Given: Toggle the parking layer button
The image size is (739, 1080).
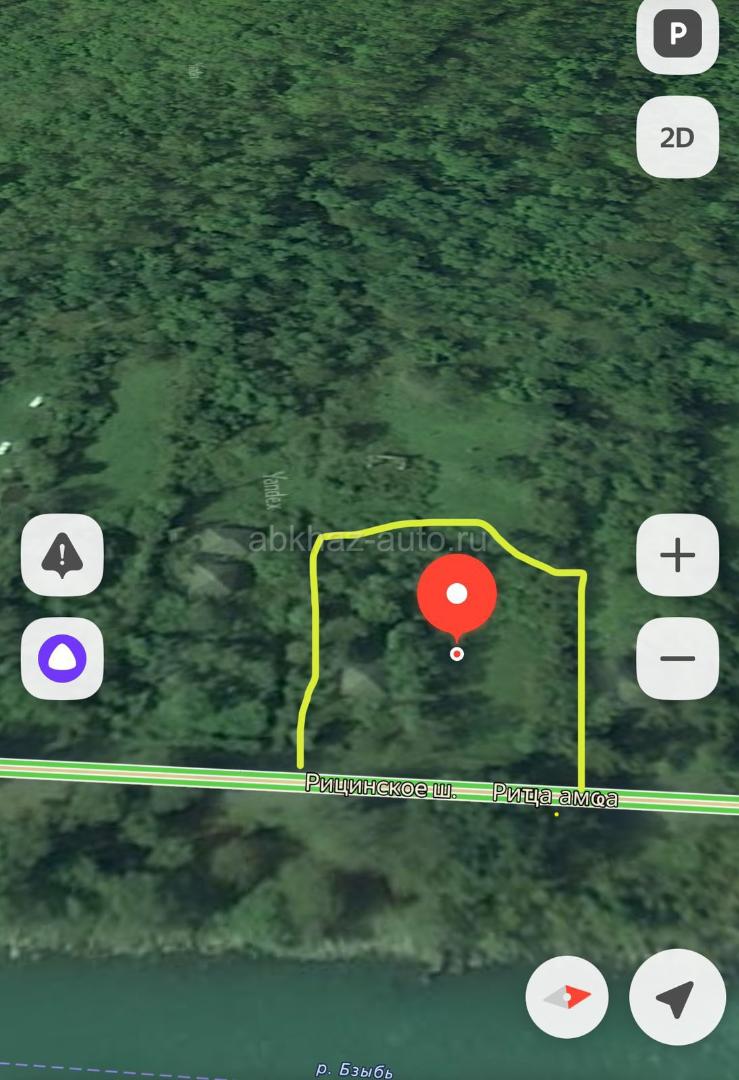Looking at the screenshot, I should 677,35.
